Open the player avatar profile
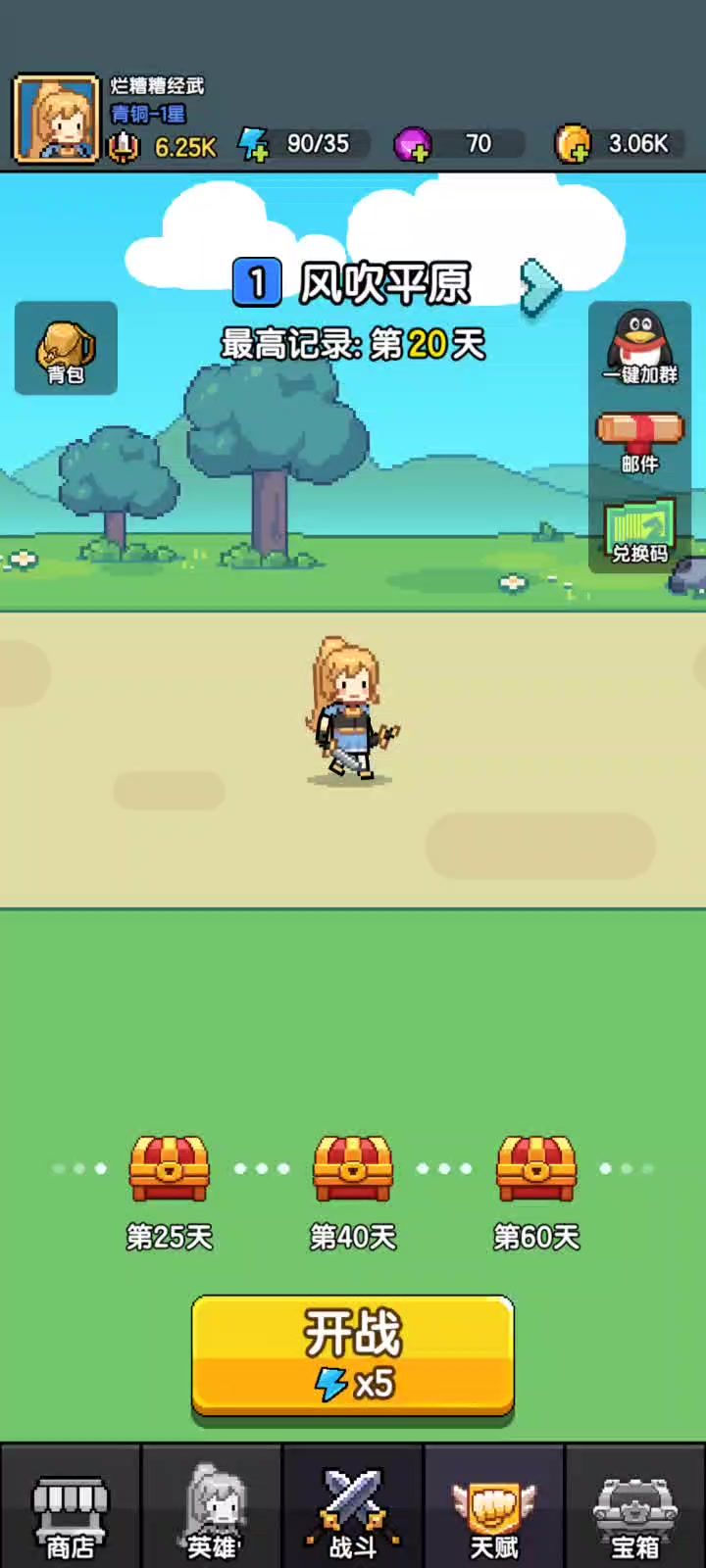 pyautogui.click(x=57, y=118)
